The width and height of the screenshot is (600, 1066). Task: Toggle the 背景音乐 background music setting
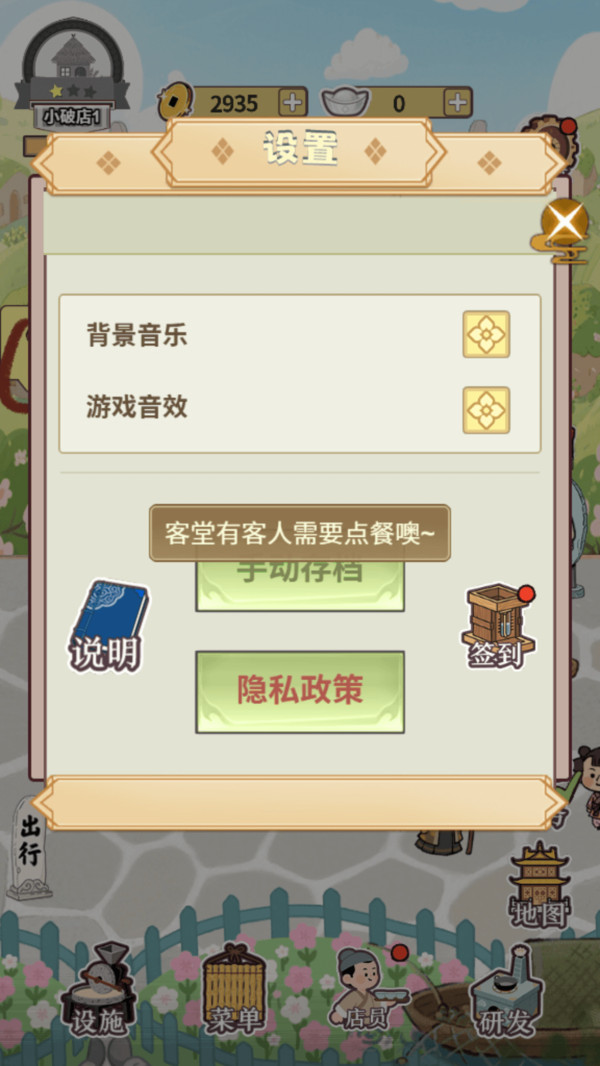click(486, 334)
